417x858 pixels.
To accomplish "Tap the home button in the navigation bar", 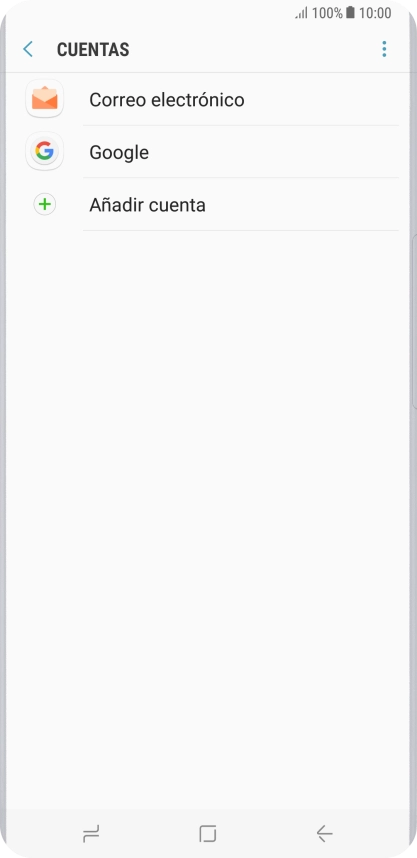I will point(208,834).
